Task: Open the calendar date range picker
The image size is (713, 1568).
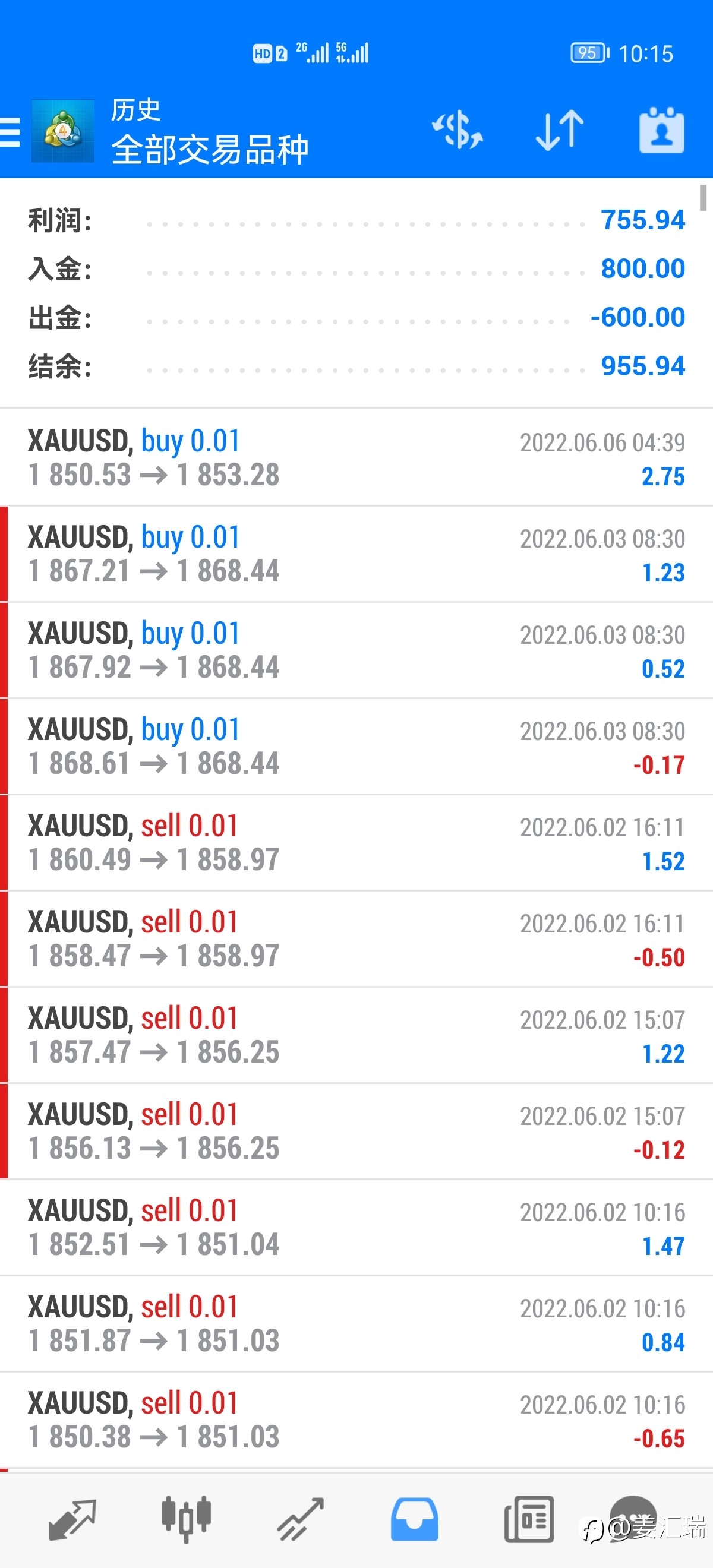Action: 661,130
